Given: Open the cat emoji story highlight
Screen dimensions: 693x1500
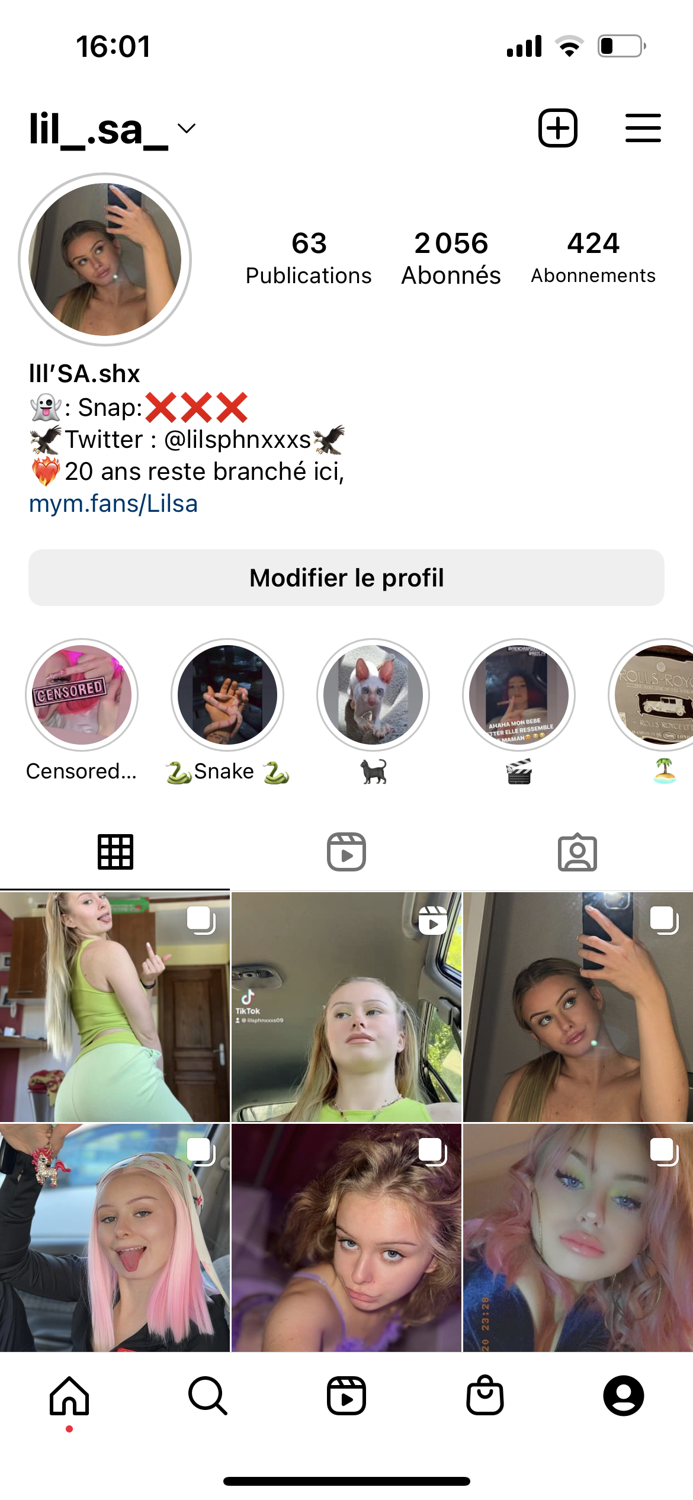Looking at the screenshot, I should click(373, 695).
